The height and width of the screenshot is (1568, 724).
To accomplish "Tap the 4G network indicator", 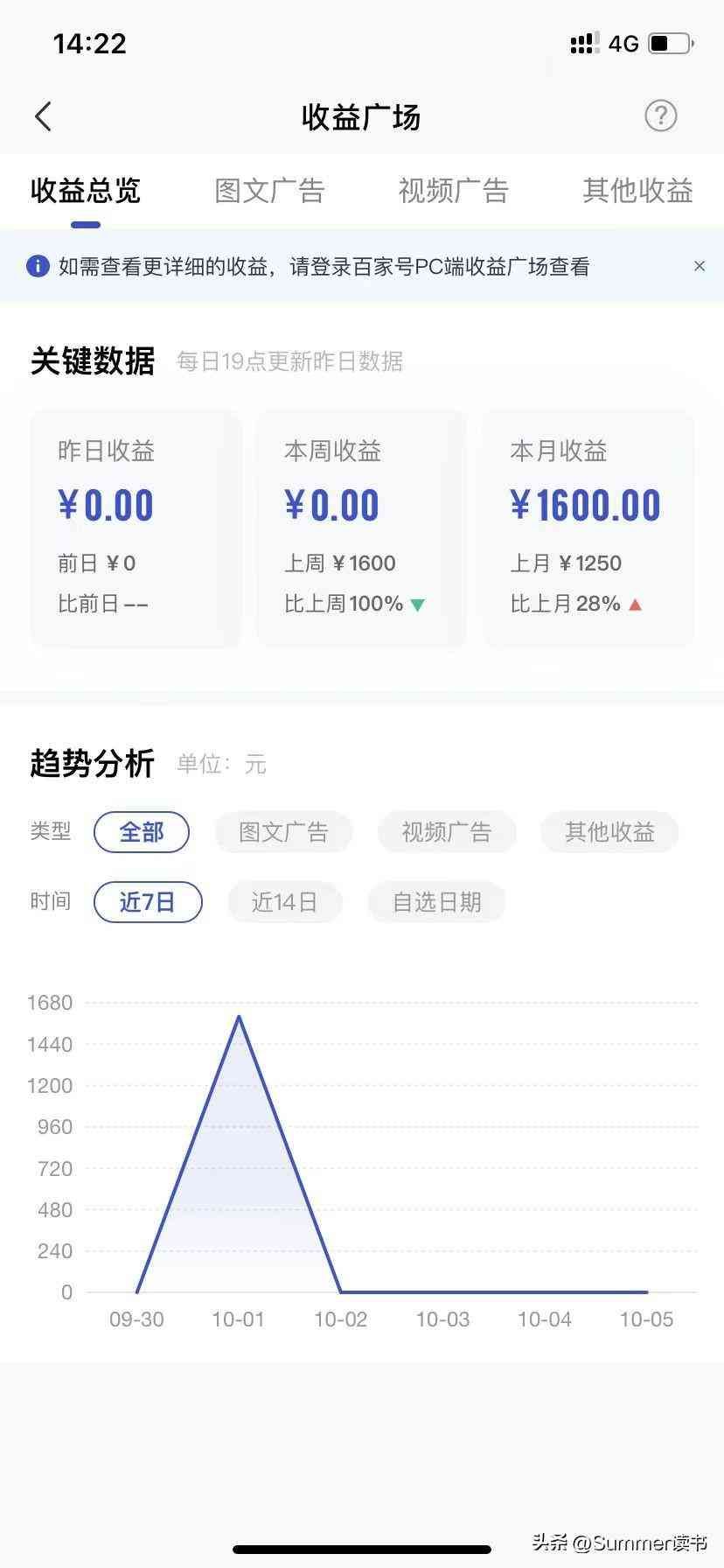I will pos(623,43).
